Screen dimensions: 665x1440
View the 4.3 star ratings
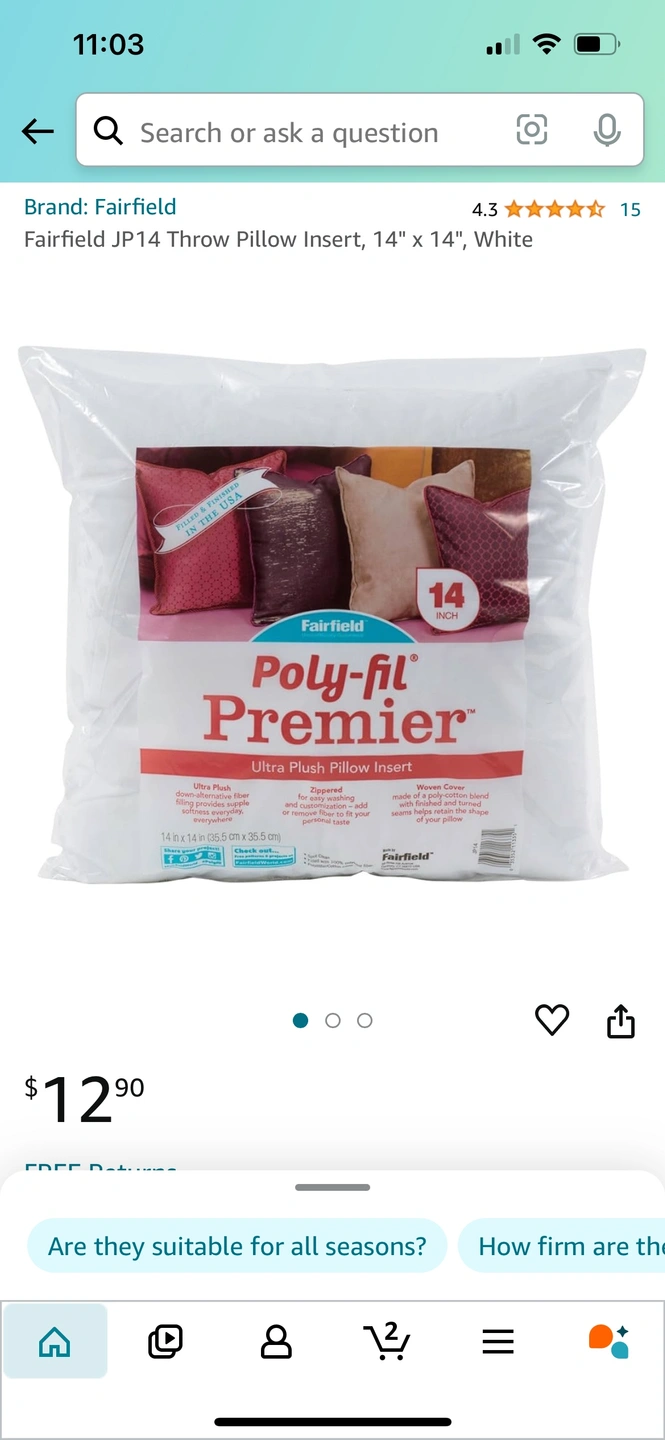(554, 209)
